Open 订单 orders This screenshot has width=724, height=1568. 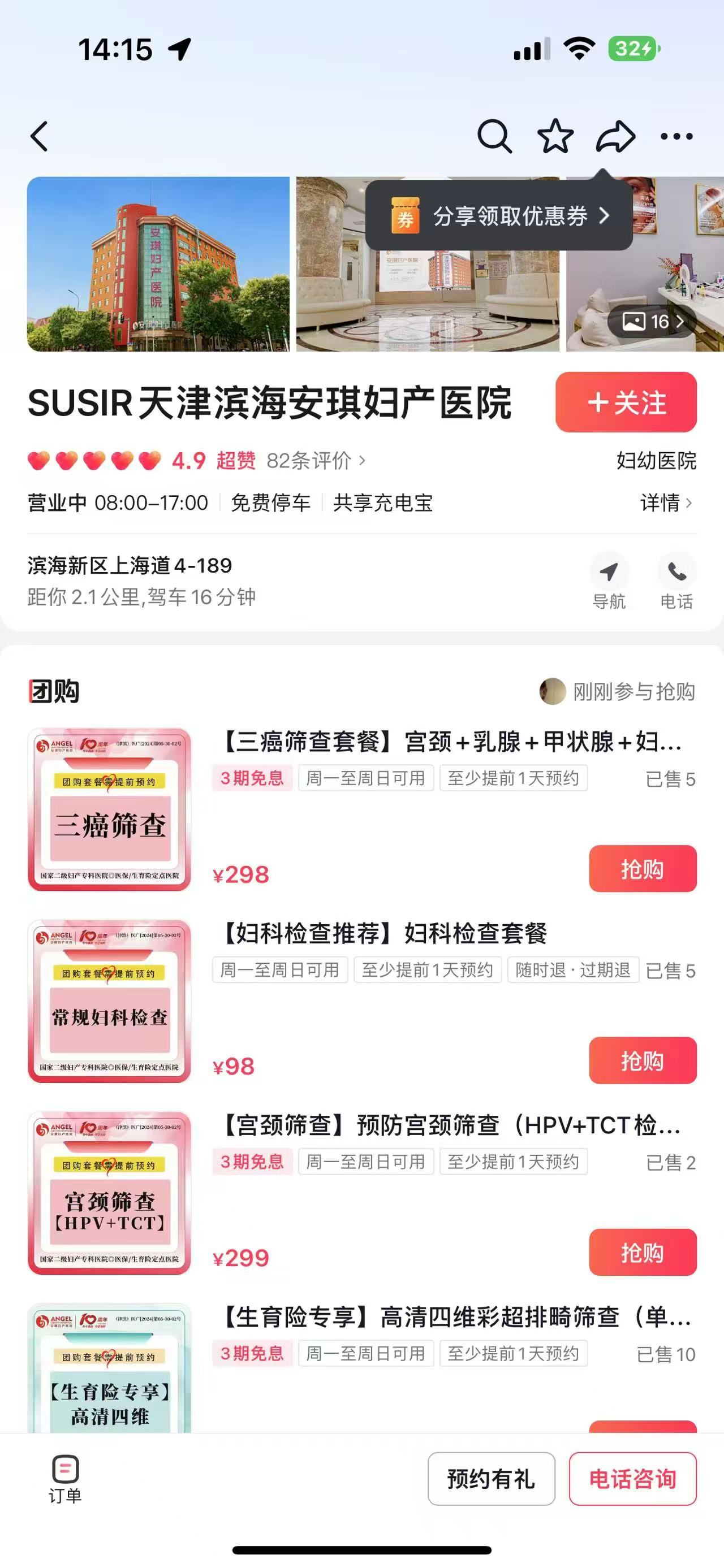tap(65, 1478)
